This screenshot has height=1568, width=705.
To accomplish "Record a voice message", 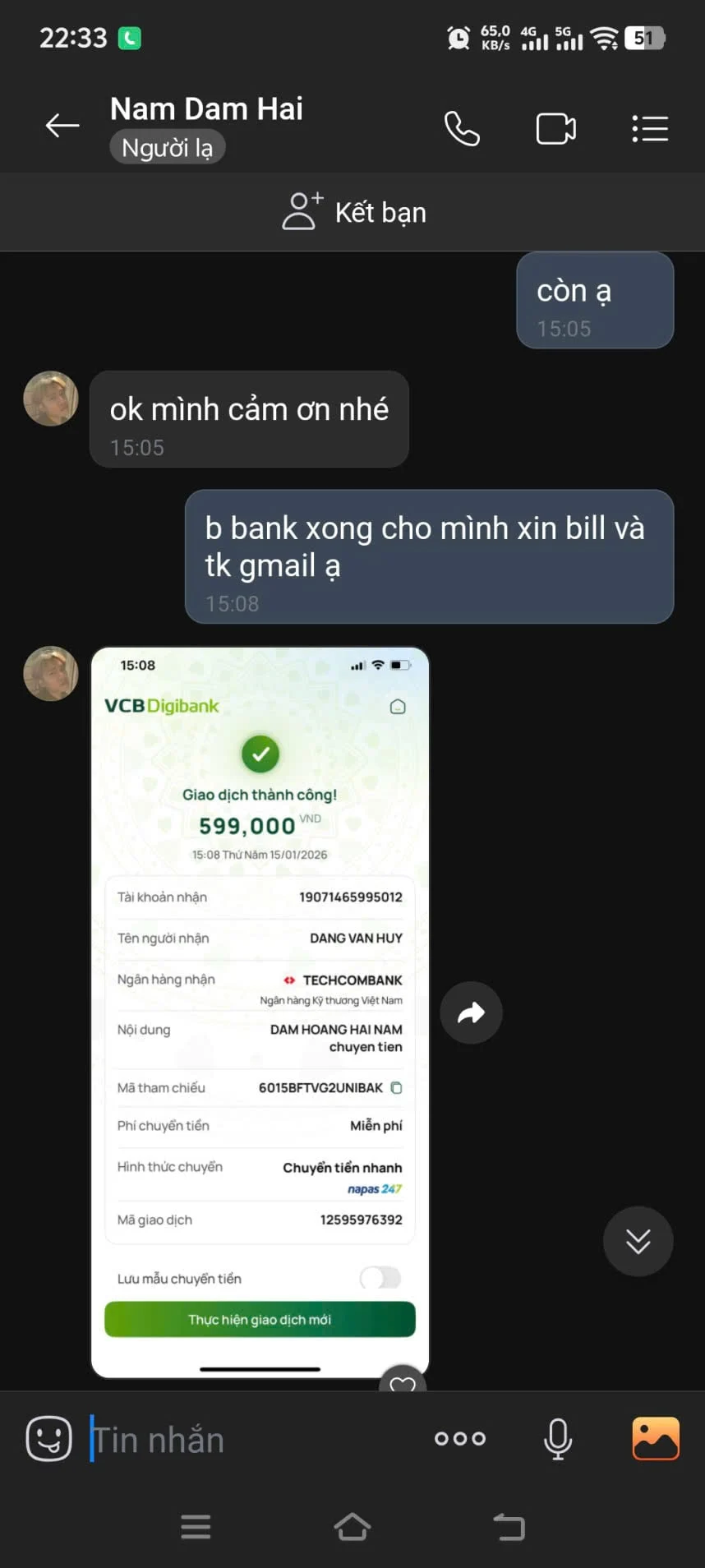I will click(558, 1438).
